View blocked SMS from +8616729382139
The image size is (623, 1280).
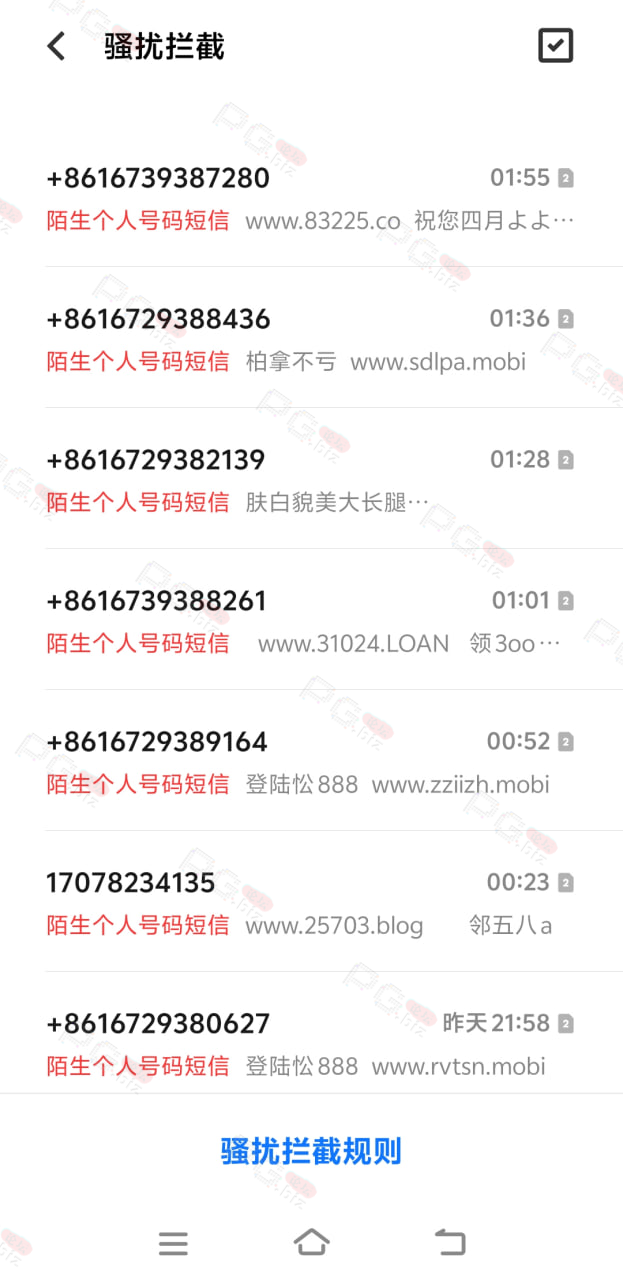point(311,479)
